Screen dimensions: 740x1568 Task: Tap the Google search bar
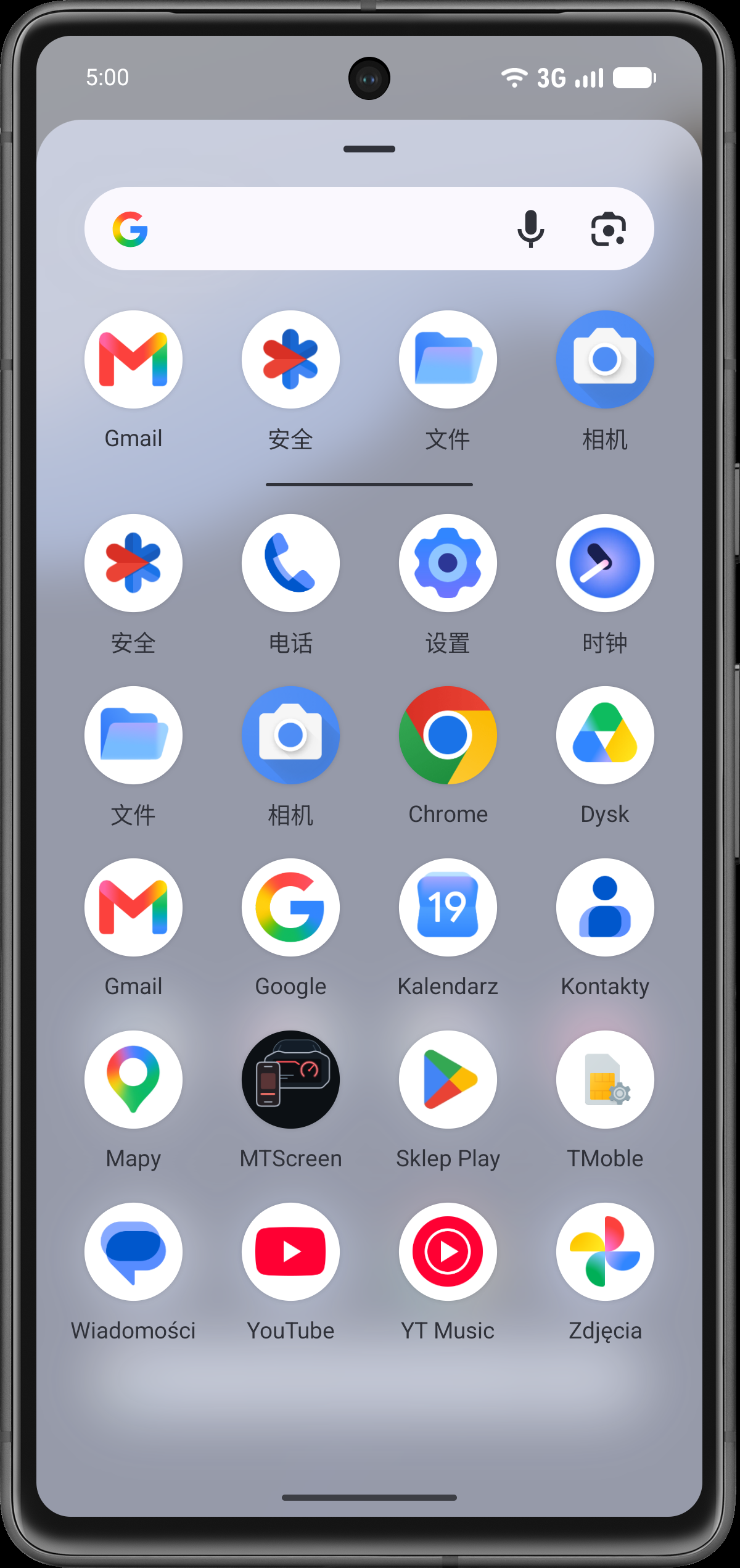click(369, 228)
